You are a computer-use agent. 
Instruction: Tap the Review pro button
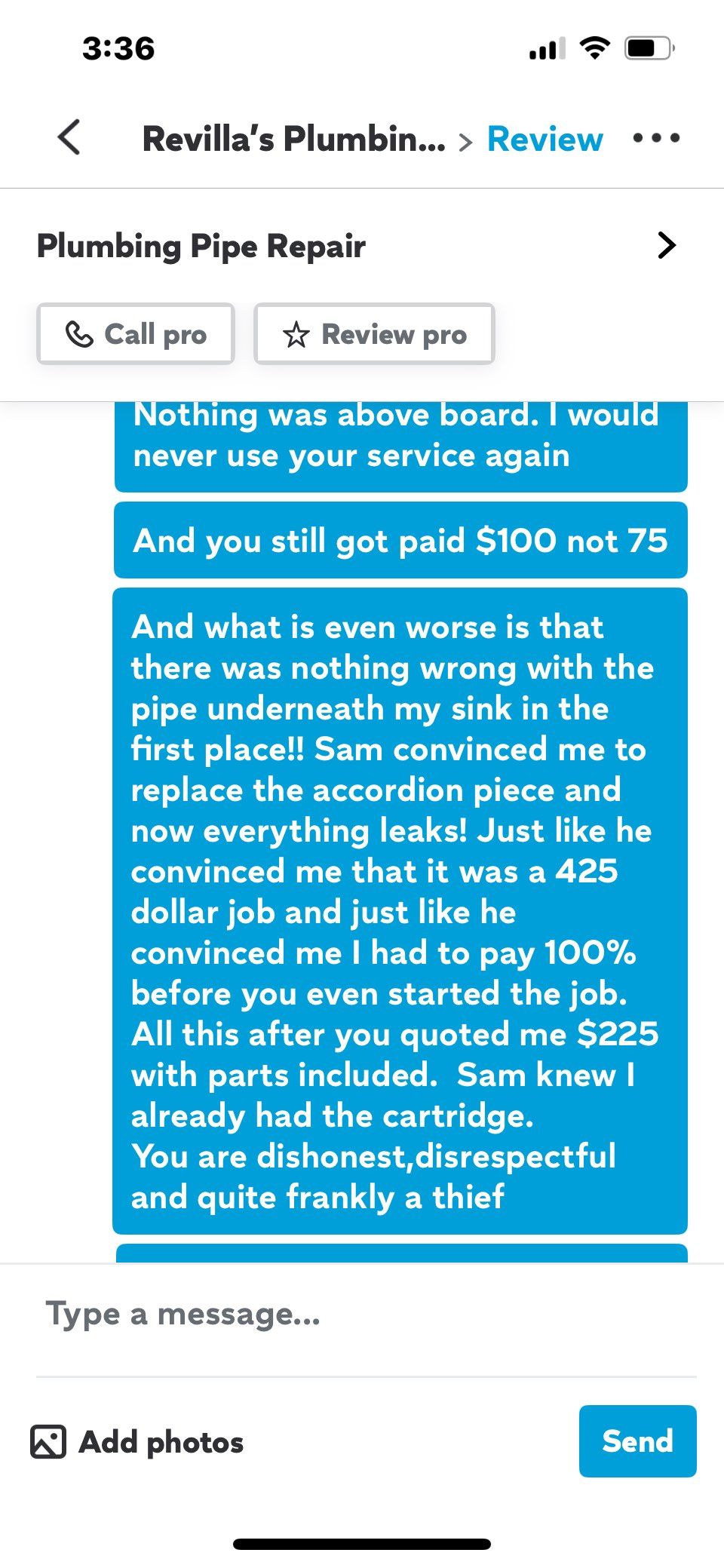coord(374,334)
